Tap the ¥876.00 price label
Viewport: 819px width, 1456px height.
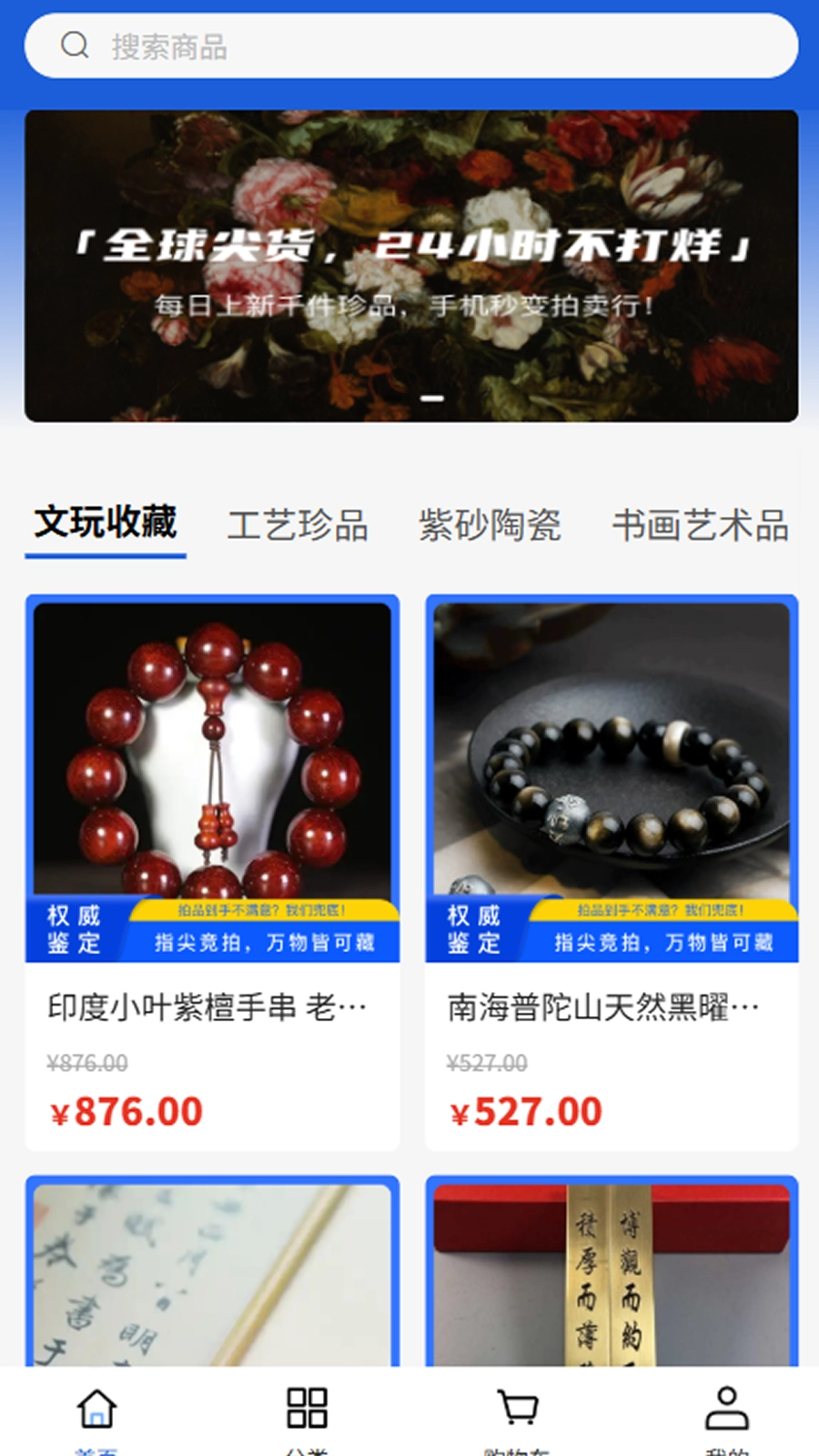[126, 1109]
